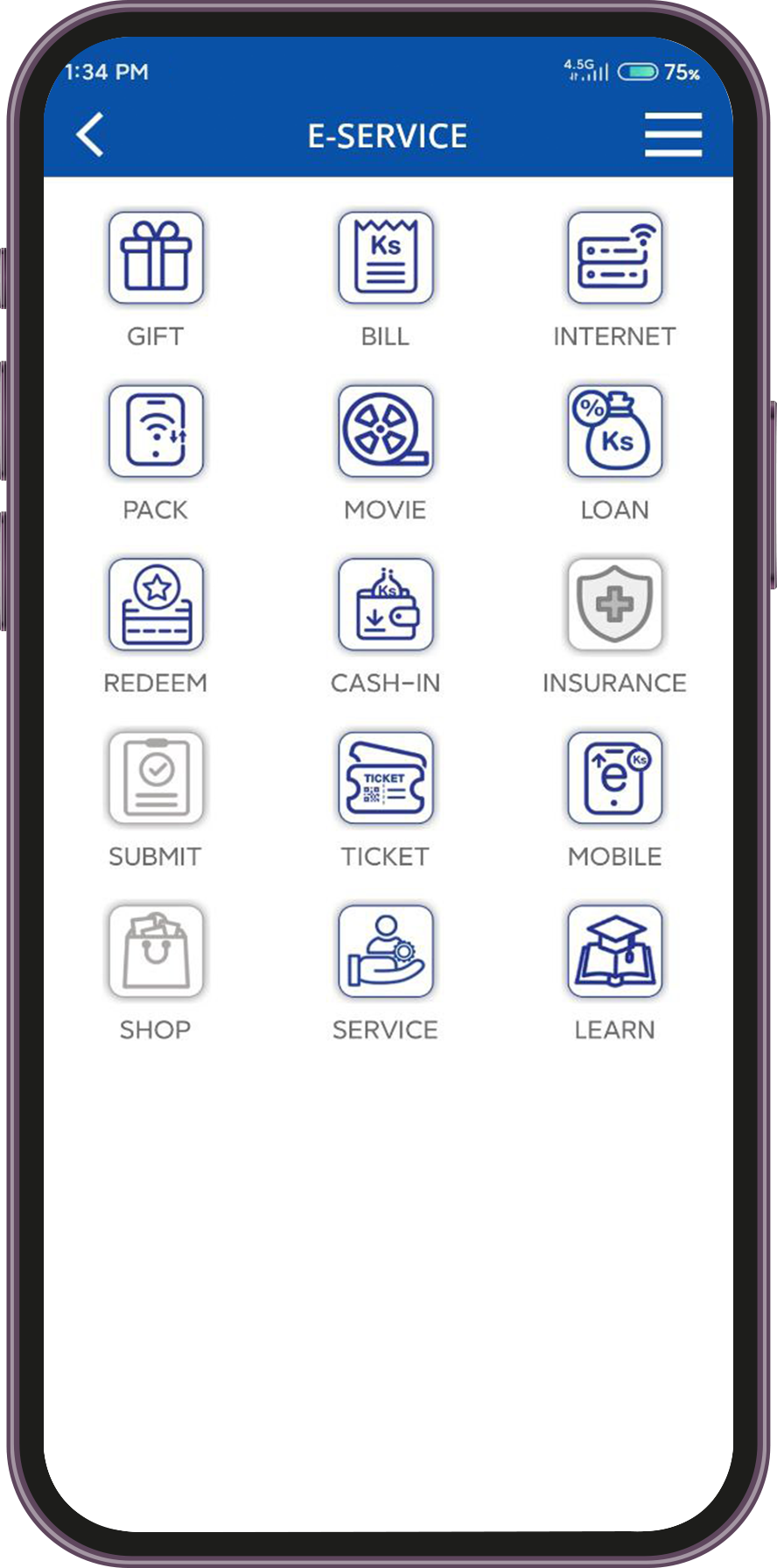Open the Insurance tile
Image resolution: width=777 pixels, height=1568 pixels.
[614, 605]
